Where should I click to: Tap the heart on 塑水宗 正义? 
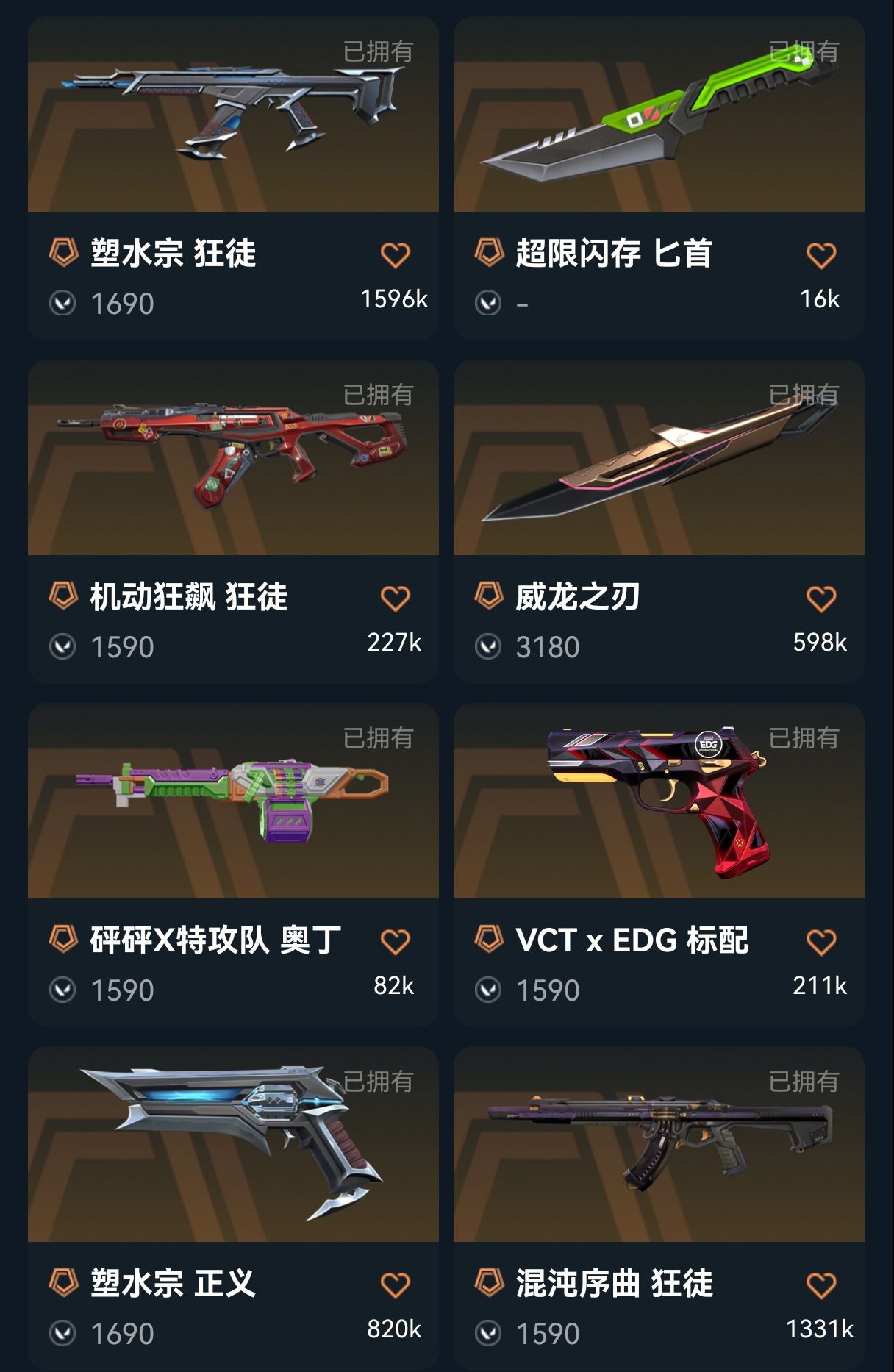pyautogui.click(x=395, y=1285)
